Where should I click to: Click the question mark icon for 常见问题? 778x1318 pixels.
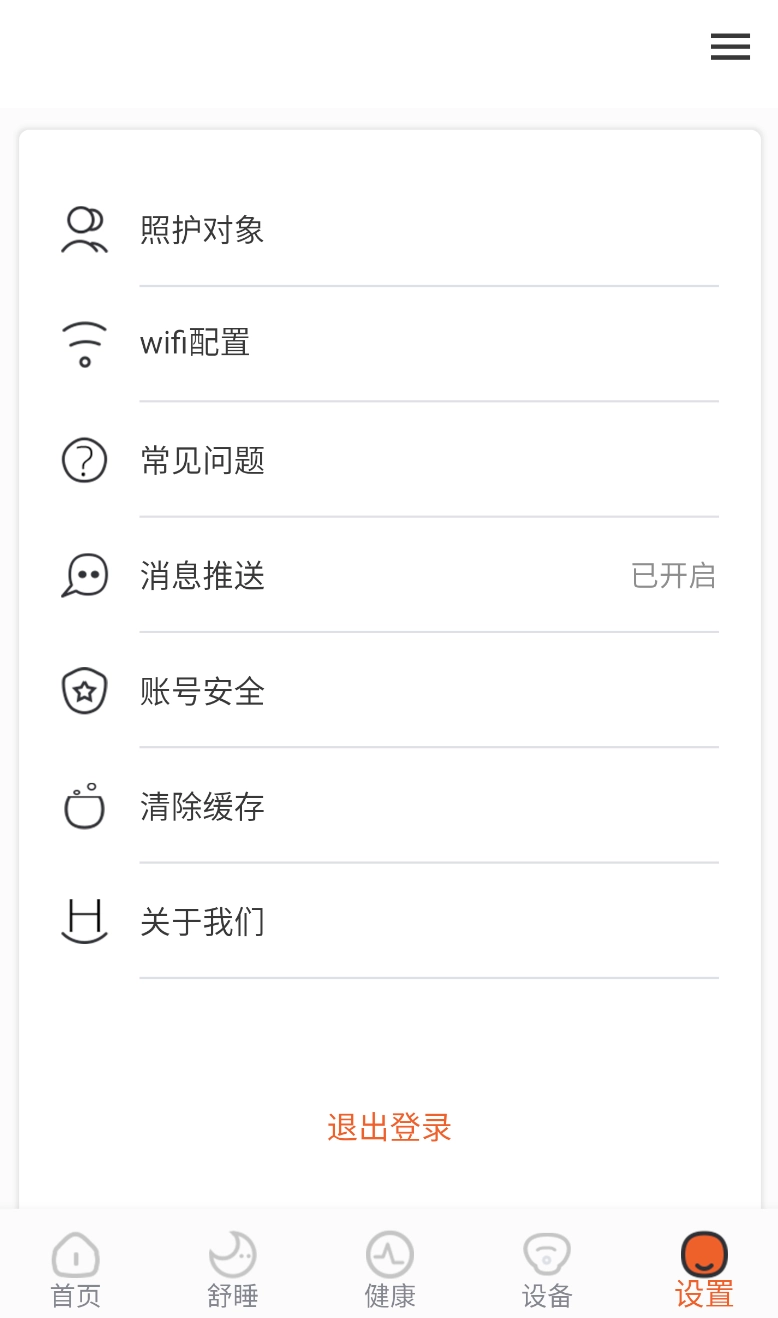coord(84,460)
